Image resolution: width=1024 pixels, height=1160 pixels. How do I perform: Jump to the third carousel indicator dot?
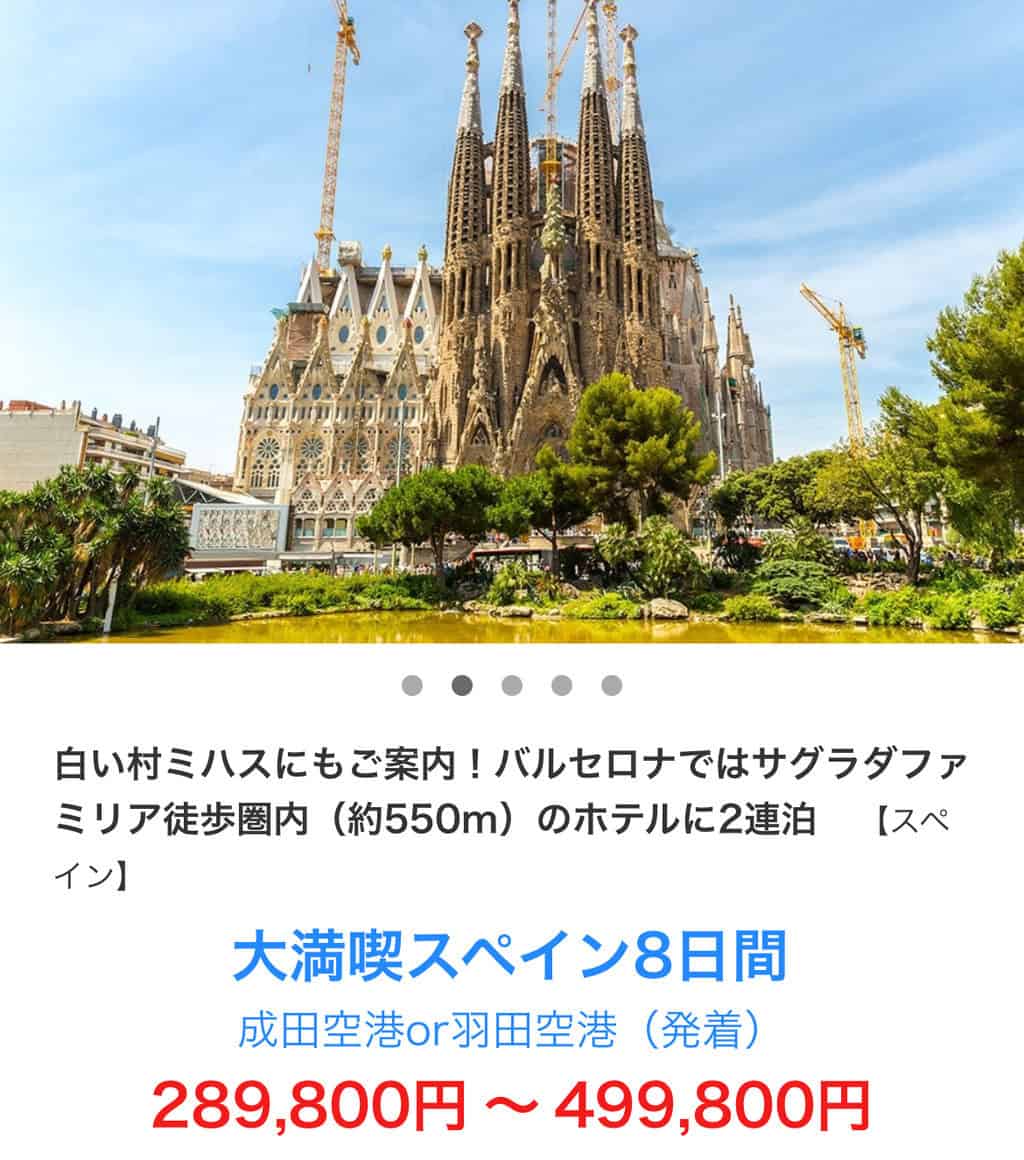click(x=512, y=685)
